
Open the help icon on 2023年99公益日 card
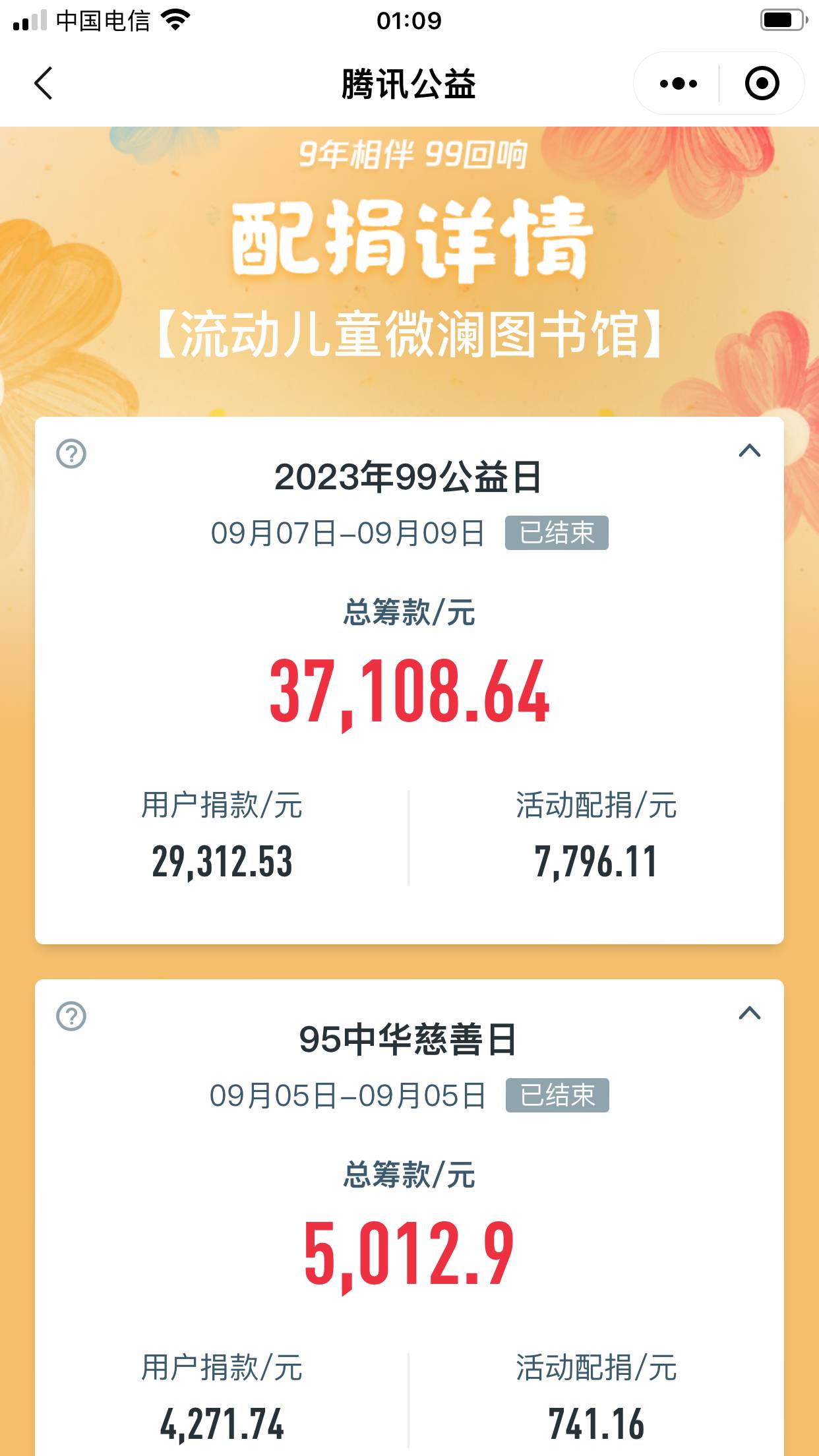point(71,454)
